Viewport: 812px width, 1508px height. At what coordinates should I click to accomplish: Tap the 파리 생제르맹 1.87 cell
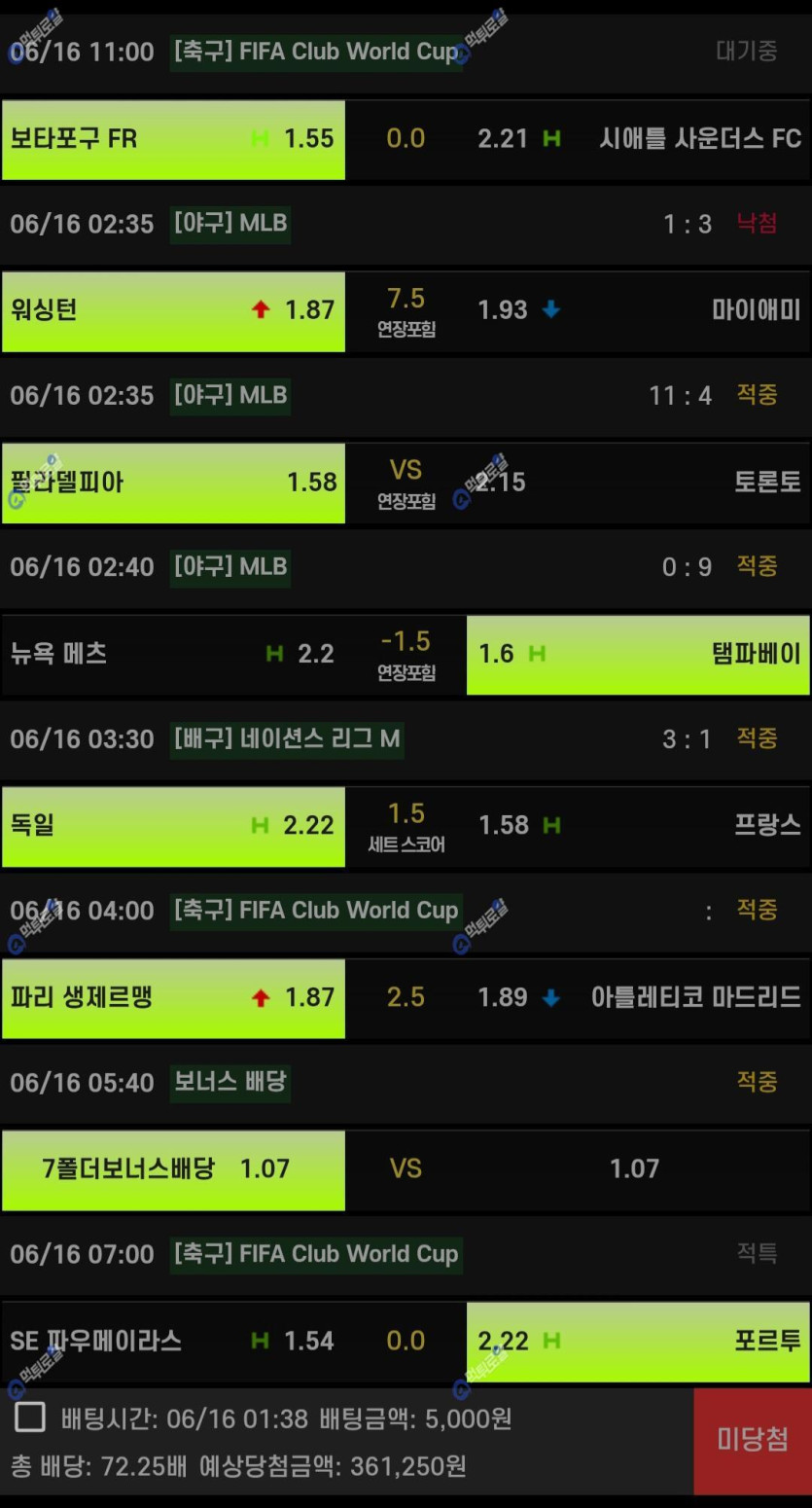pos(173,997)
